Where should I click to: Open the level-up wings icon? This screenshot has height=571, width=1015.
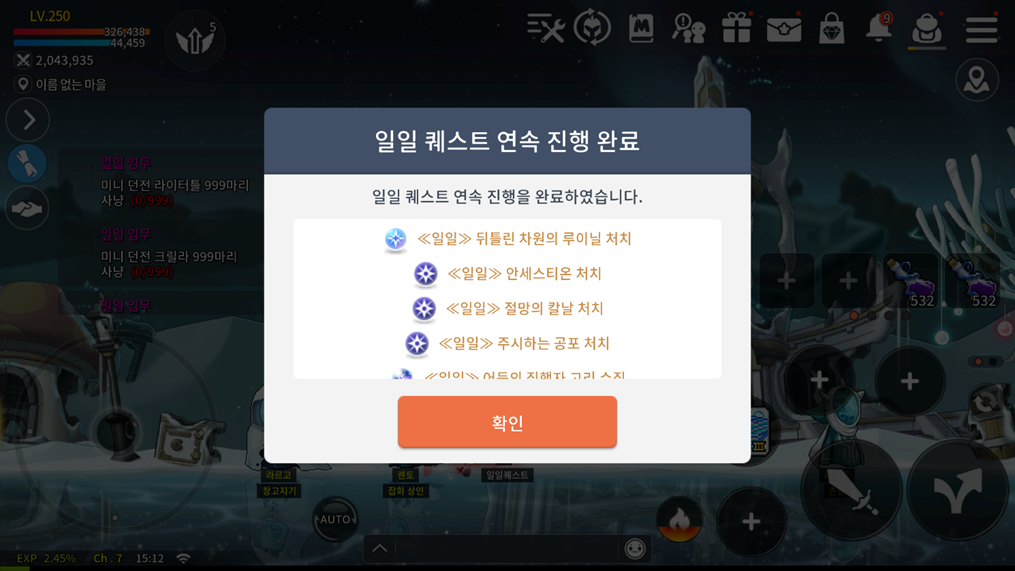tap(194, 40)
